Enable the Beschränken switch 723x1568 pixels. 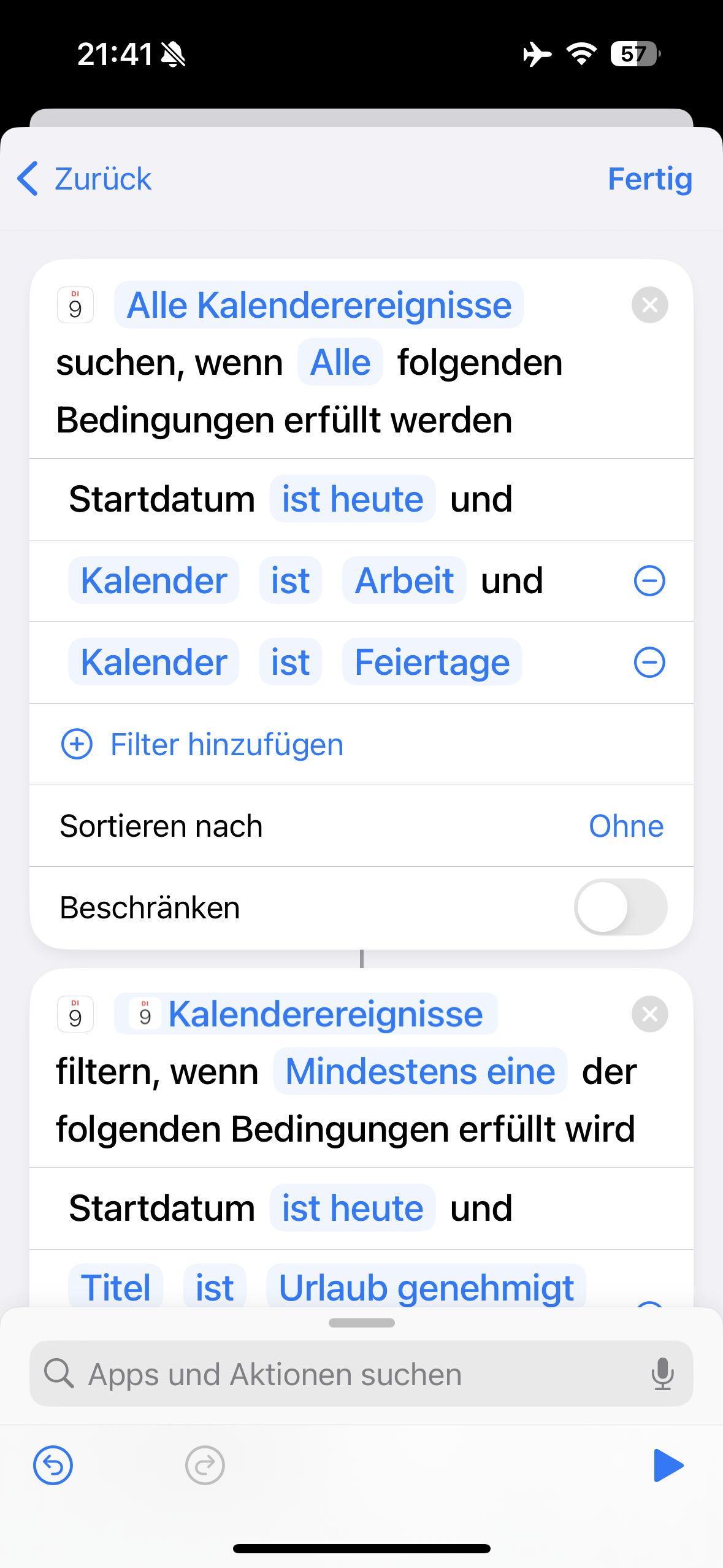tap(620, 907)
